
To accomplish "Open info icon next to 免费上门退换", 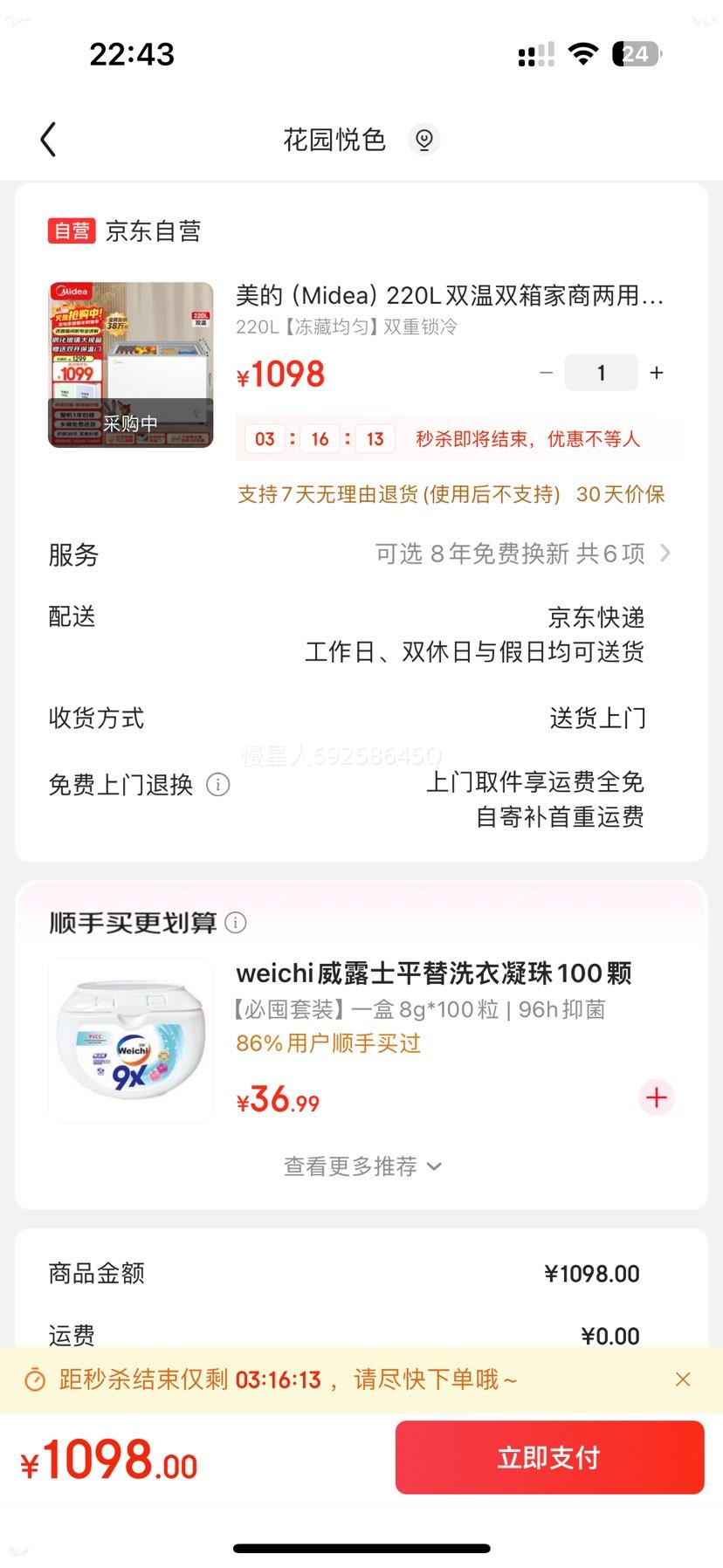I will point(217,785).
